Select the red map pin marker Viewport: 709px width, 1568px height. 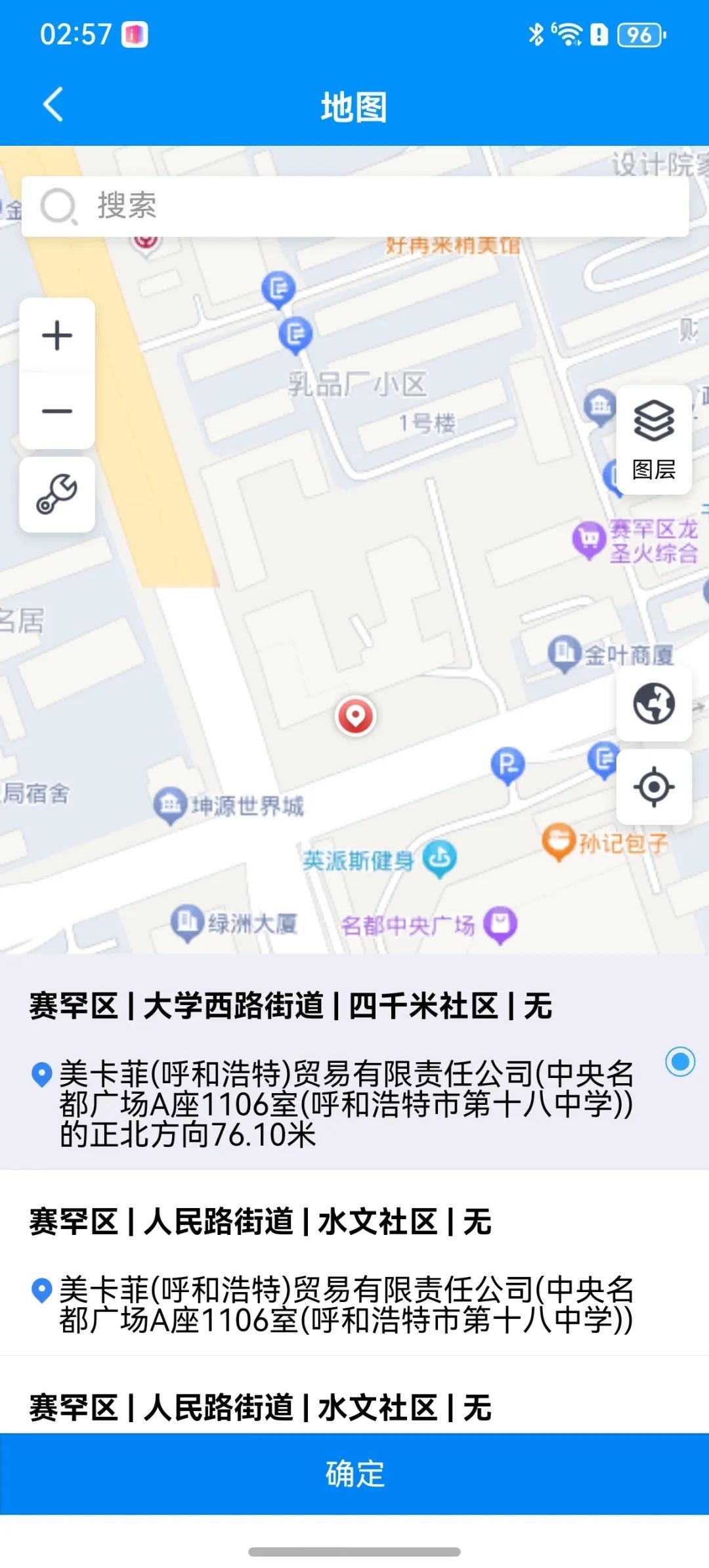(x=354, y=716)
